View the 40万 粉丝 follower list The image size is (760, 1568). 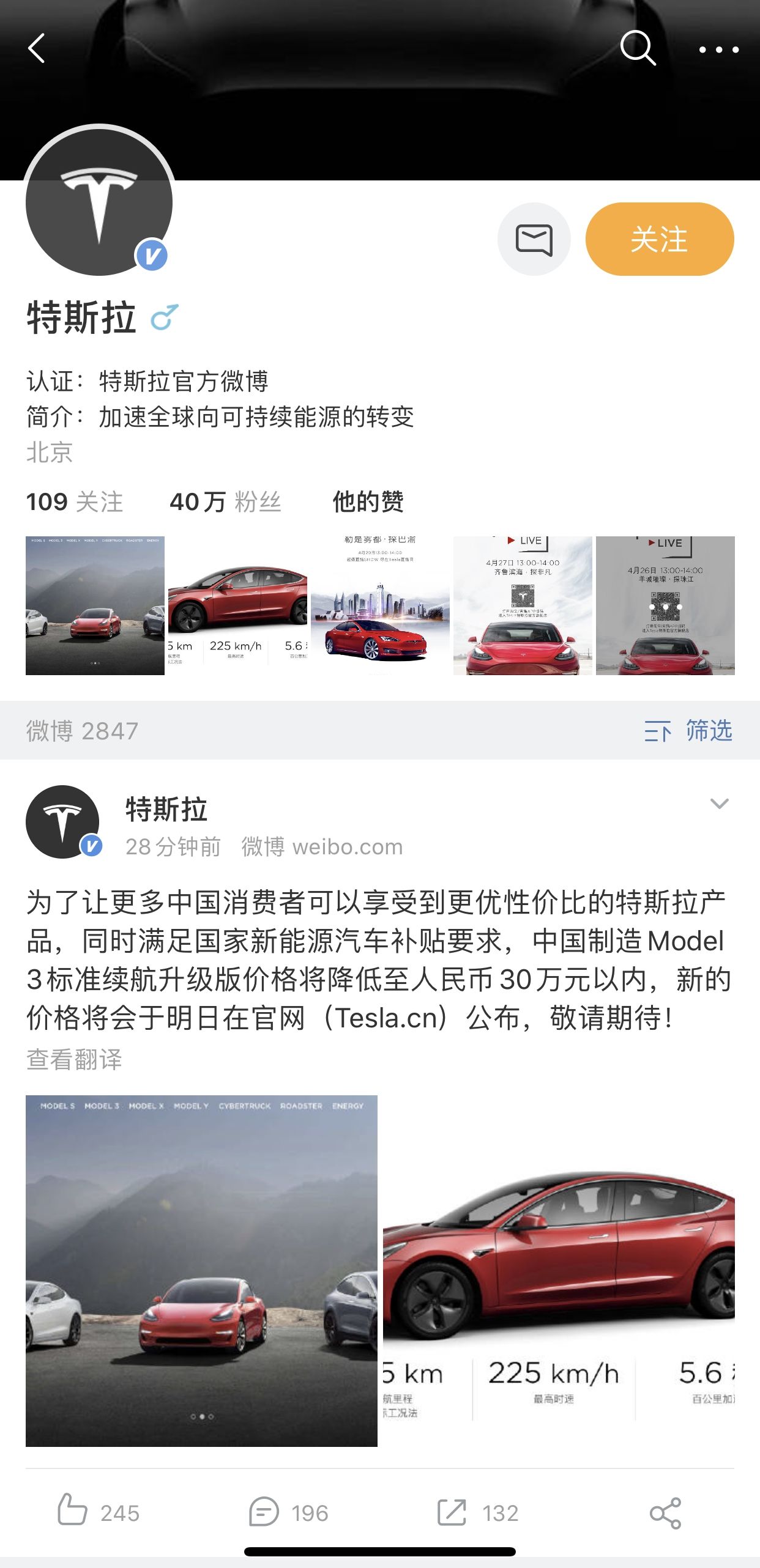[x=226, y=503]
